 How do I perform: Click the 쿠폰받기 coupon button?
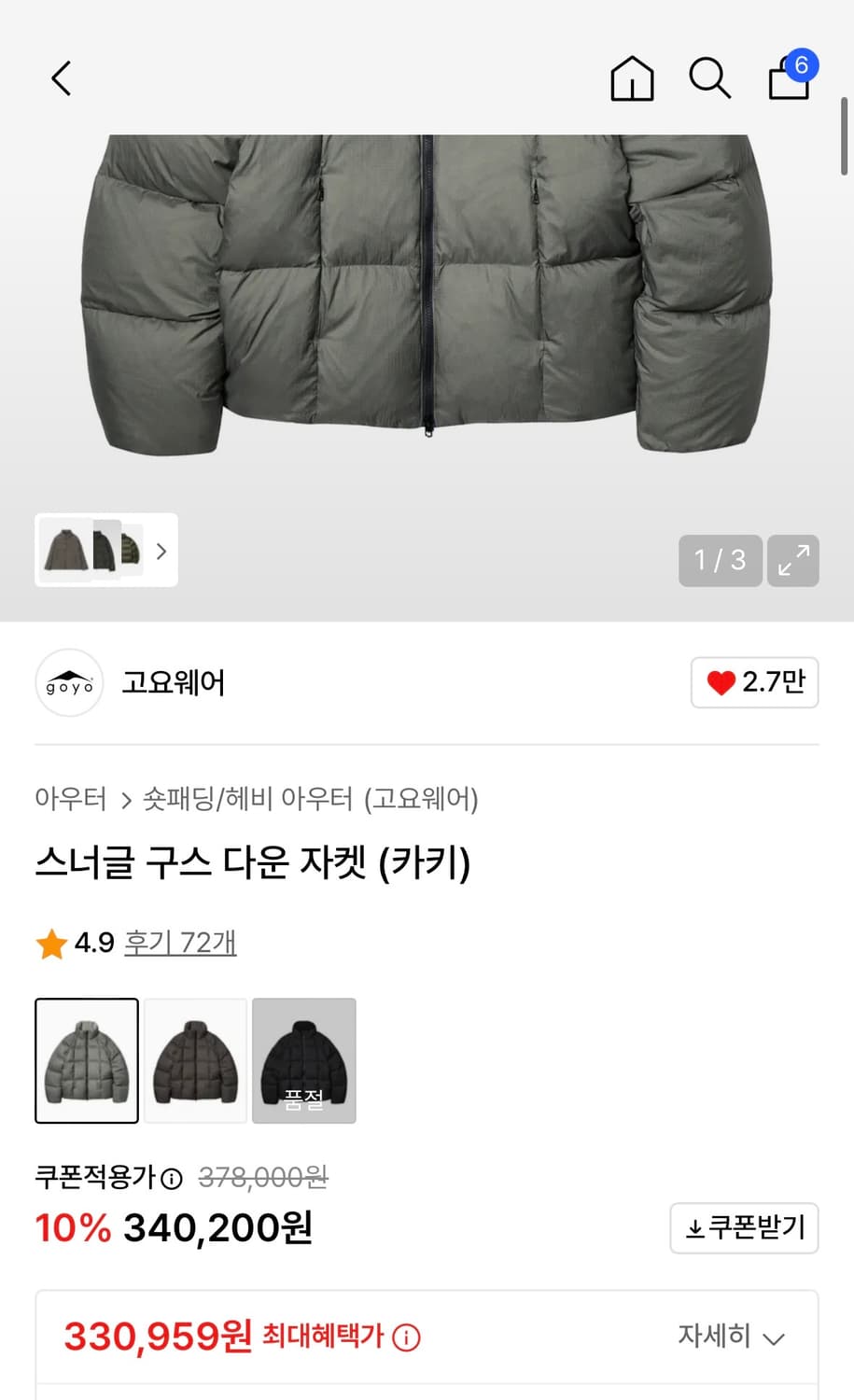pos(744,1229)
